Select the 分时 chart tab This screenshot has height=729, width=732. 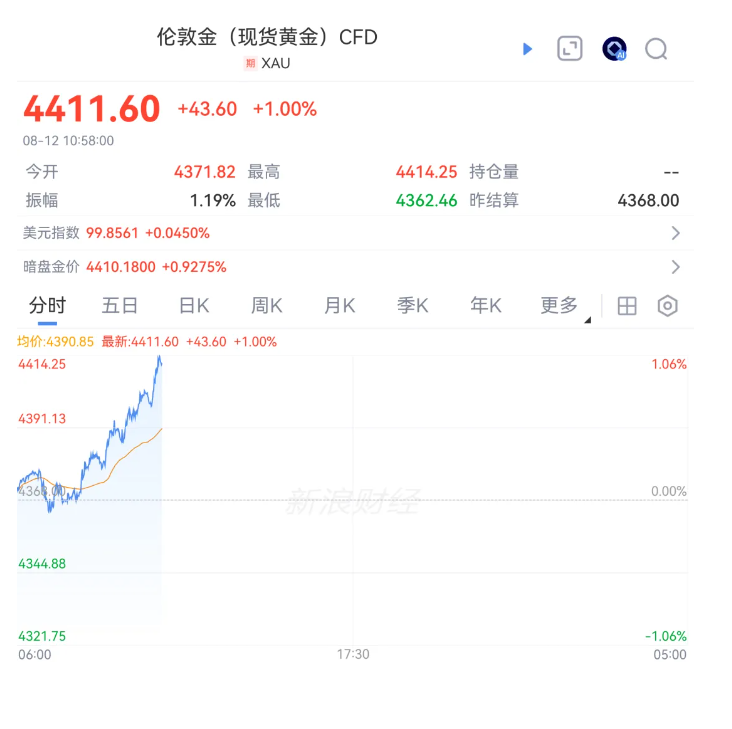click(x=47, y=306)
